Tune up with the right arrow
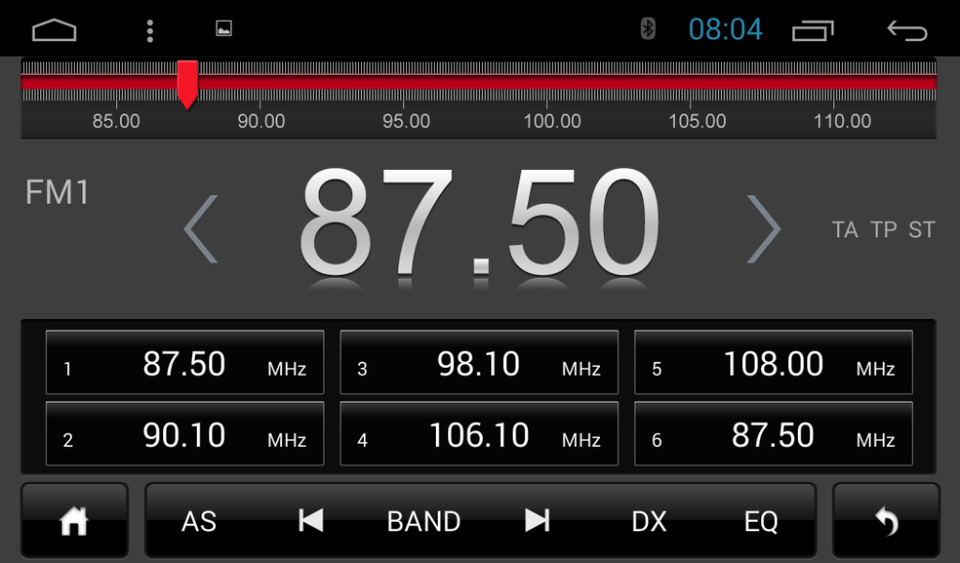Image resolution: width=960 pixels, height=563 pixels. point(763,229)
